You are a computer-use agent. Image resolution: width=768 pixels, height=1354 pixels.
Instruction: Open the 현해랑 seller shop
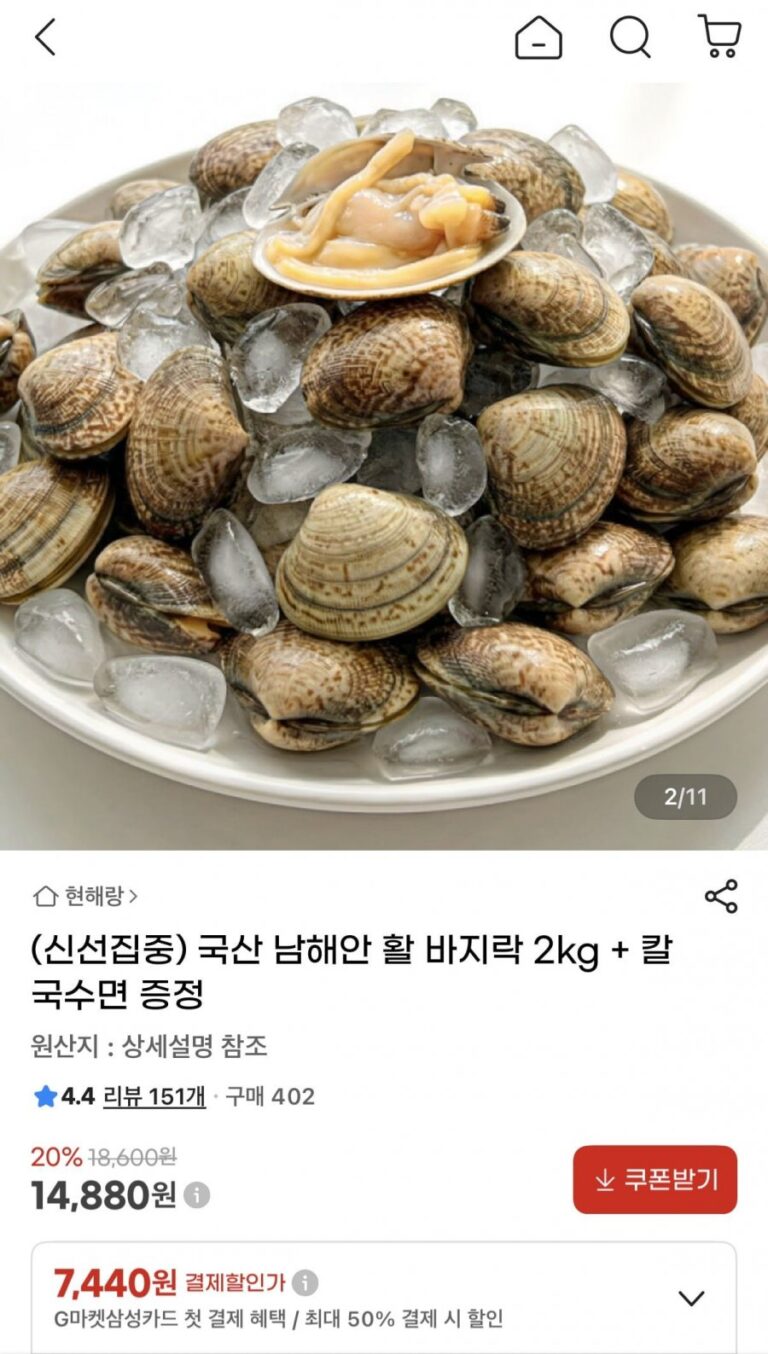point(86,896)
